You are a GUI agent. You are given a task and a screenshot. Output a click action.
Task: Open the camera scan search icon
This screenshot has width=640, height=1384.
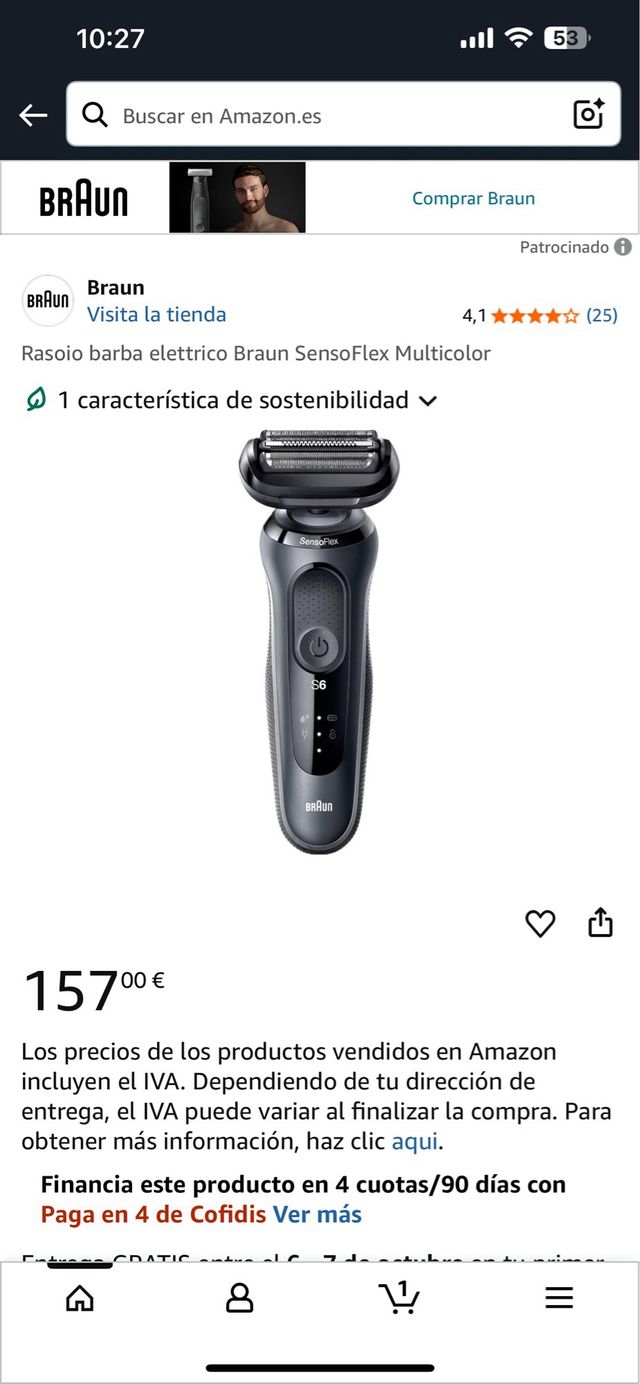coord(589,115)
